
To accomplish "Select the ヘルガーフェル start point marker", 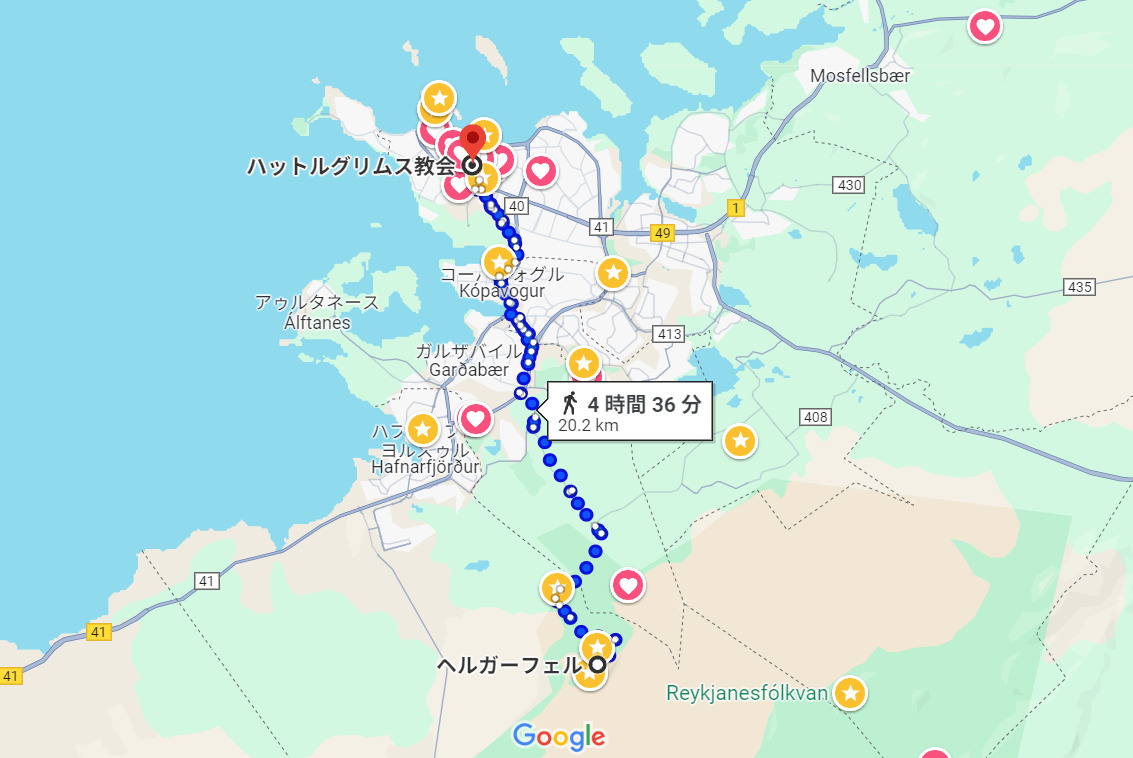I will (x=597, y=664).
